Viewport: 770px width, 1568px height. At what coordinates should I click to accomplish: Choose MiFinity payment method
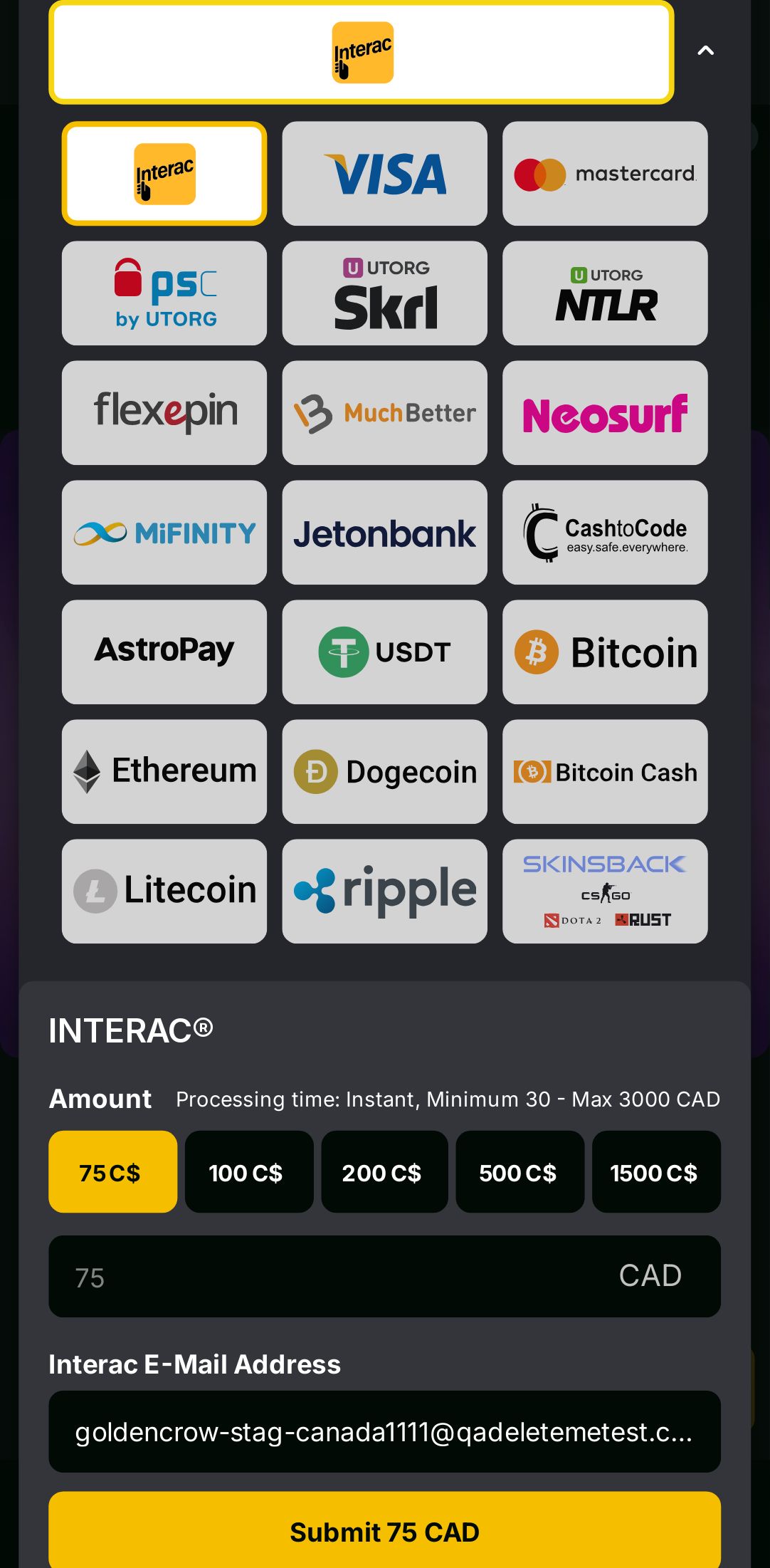tap(164, 533)
